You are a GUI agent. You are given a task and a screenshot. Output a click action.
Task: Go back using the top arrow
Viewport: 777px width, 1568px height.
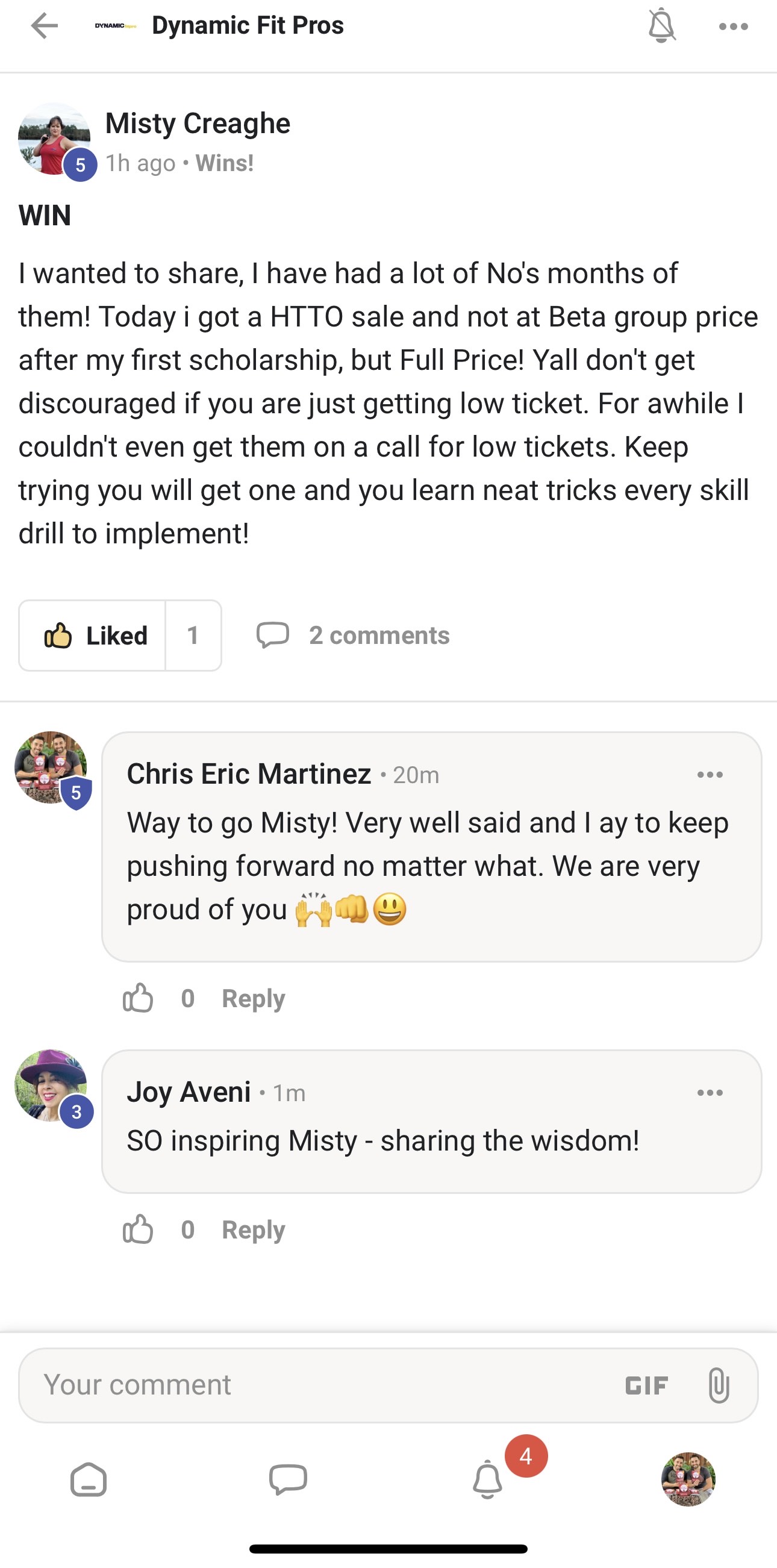(45, 26)
